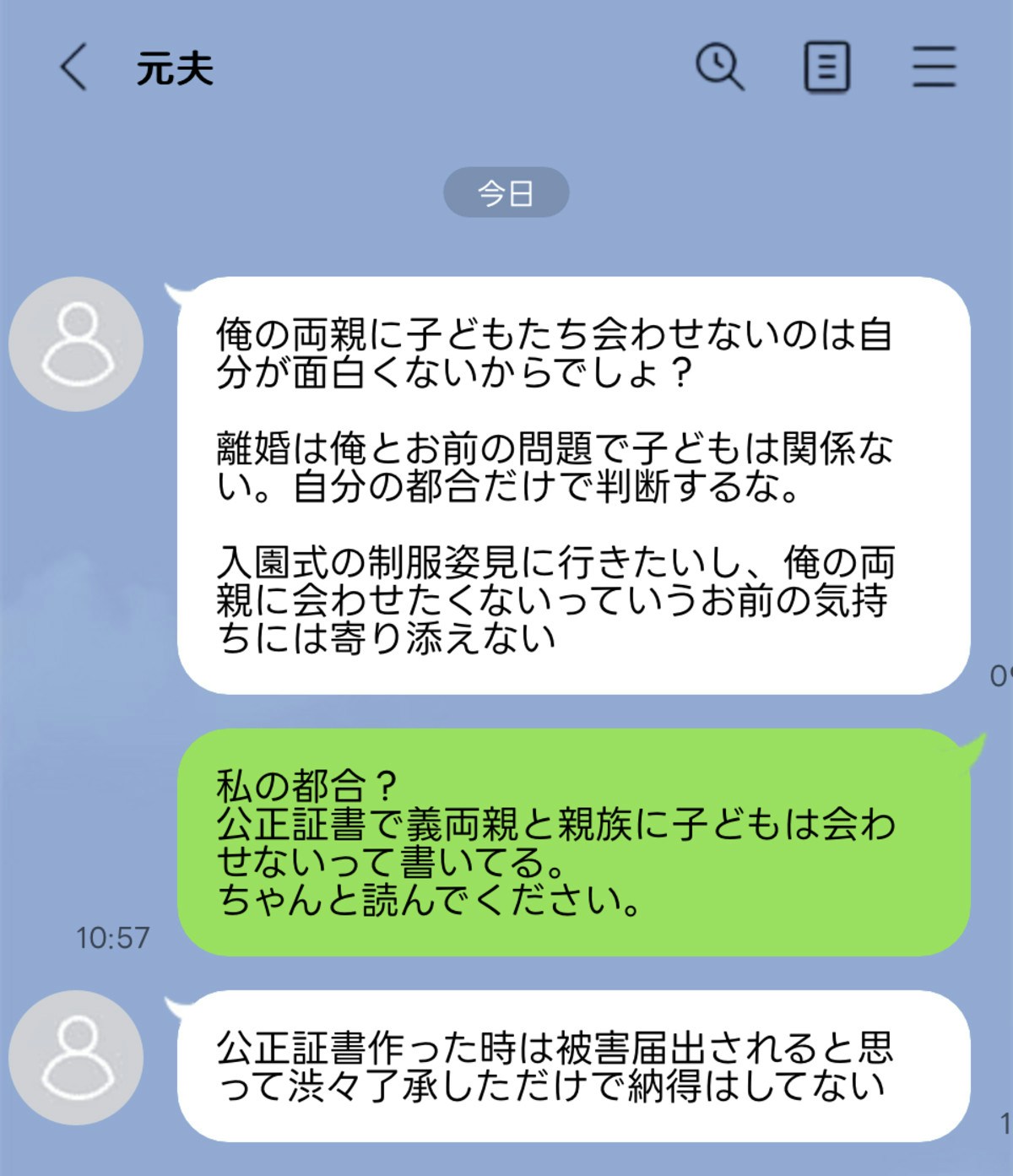Go back from the 元夫 chat
Screen dimensions: 1013x1176
point(74,68)
